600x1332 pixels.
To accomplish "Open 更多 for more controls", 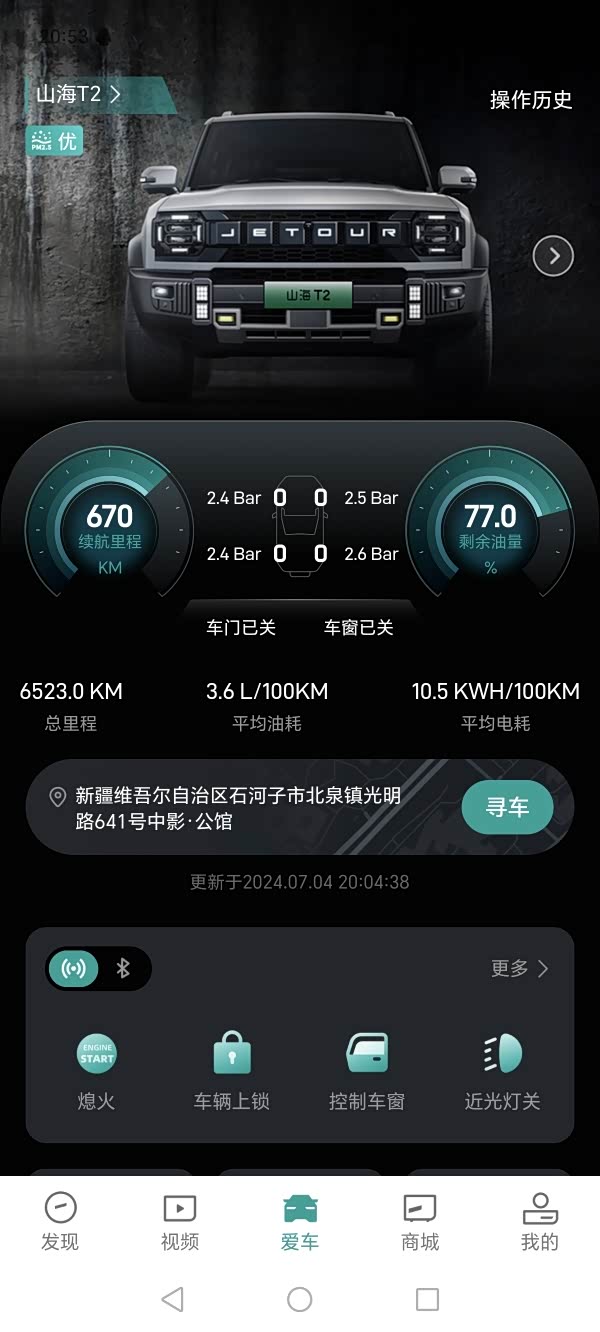I will [520, 968].
